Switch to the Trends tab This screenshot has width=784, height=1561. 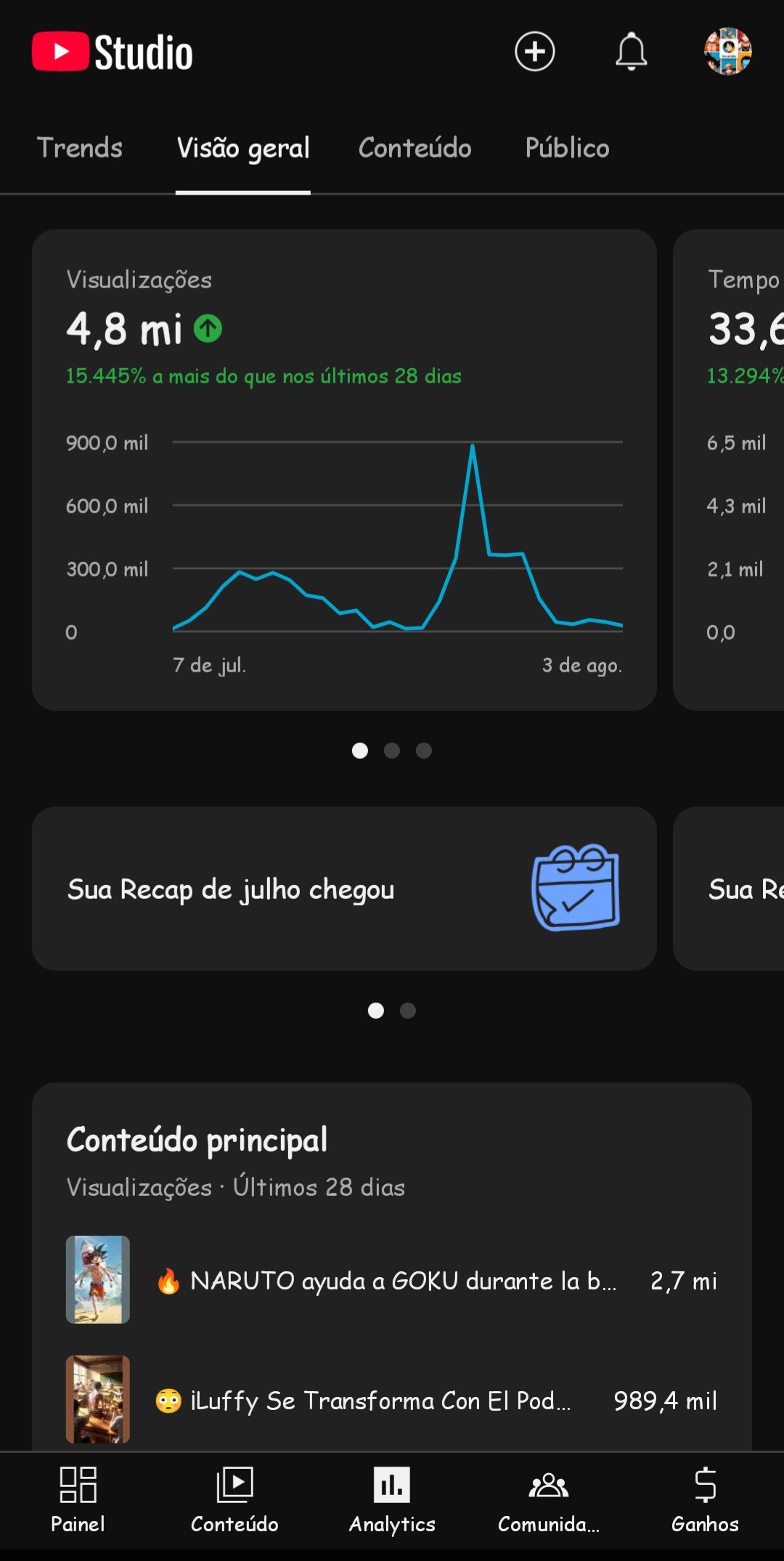pyautogui.click(x=80, y=148)
